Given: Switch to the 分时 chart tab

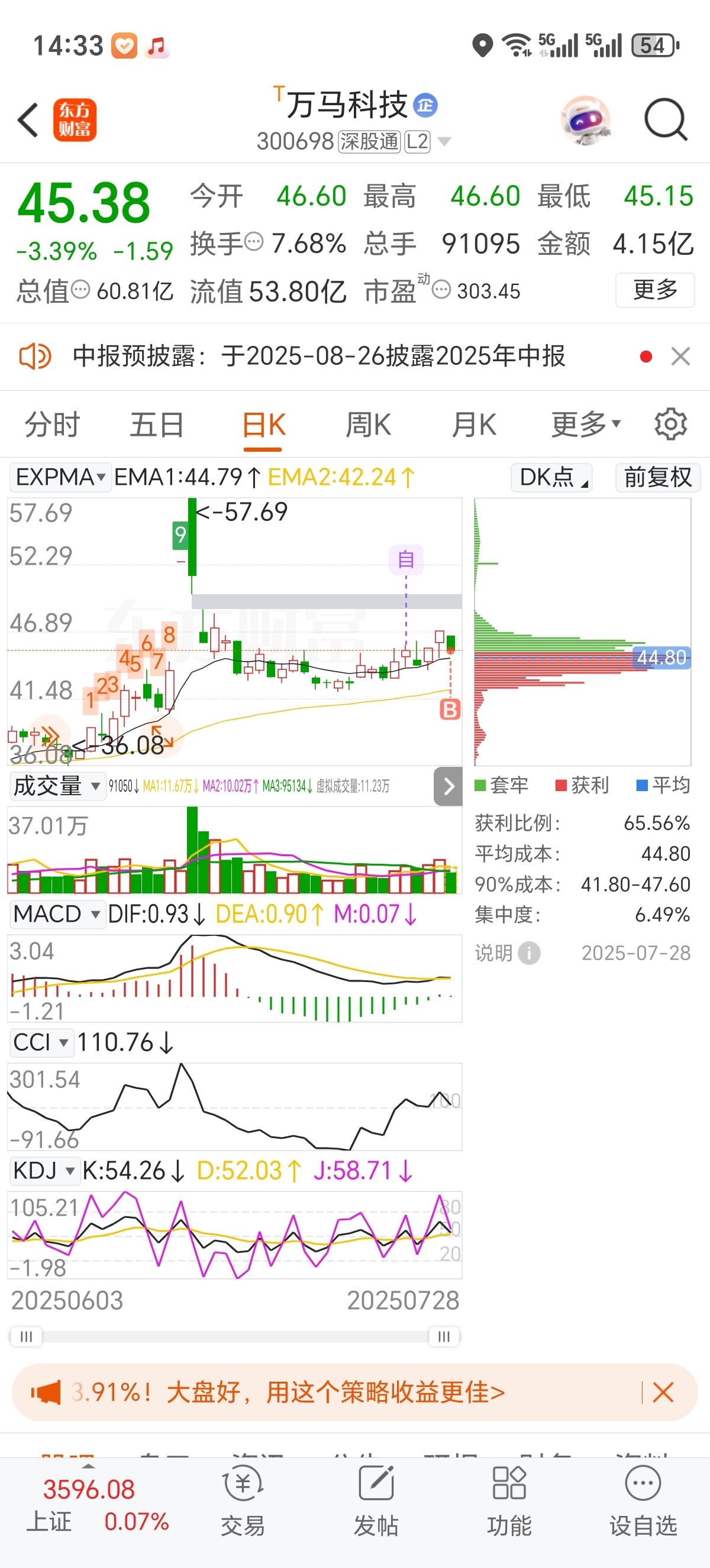Looking at the screenshot, I should [53, 425].
